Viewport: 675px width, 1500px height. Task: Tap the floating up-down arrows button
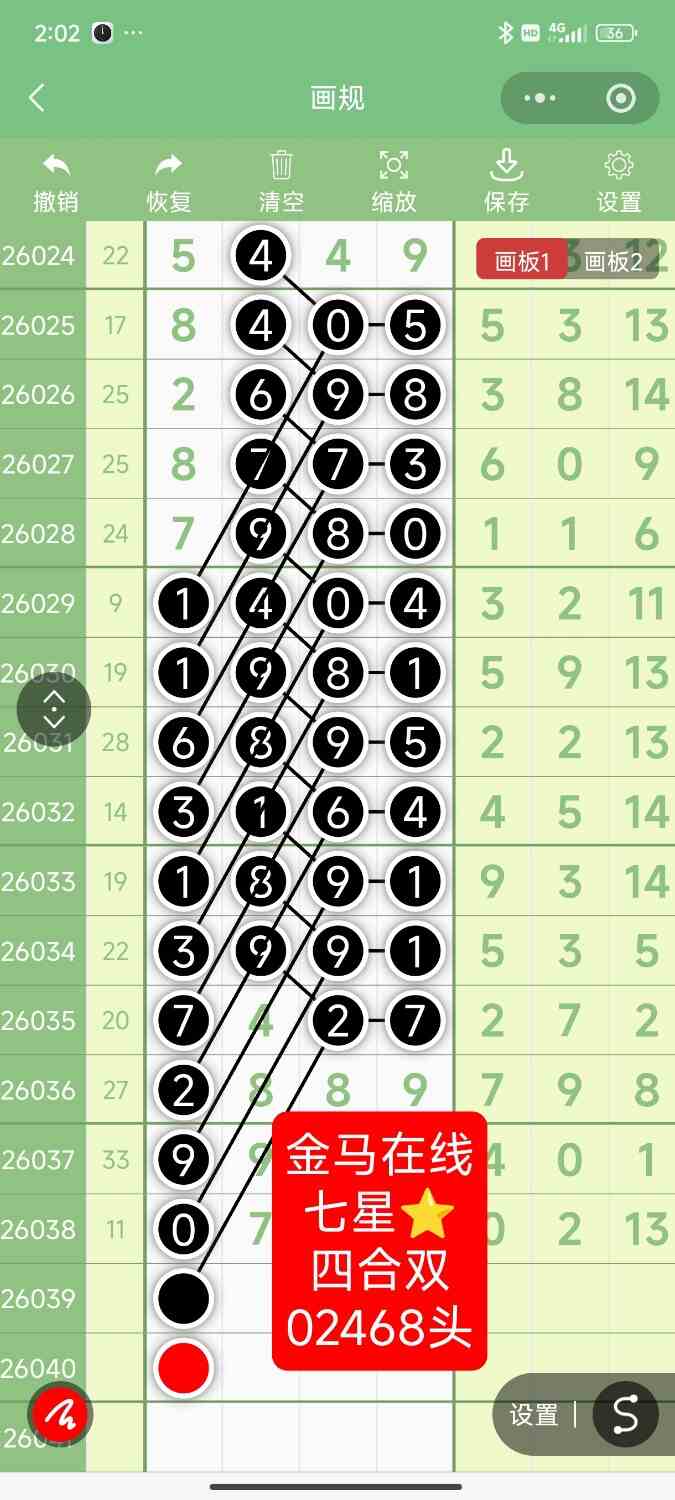54,709
